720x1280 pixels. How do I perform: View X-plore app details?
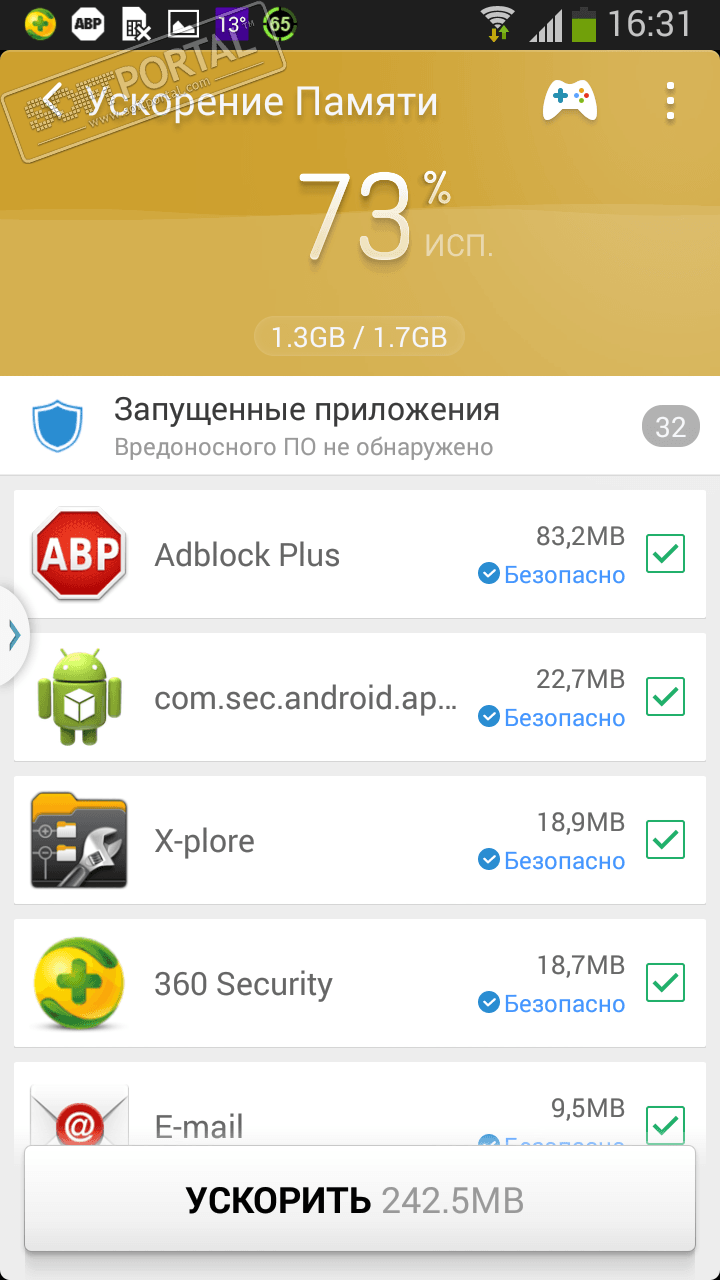300,841
